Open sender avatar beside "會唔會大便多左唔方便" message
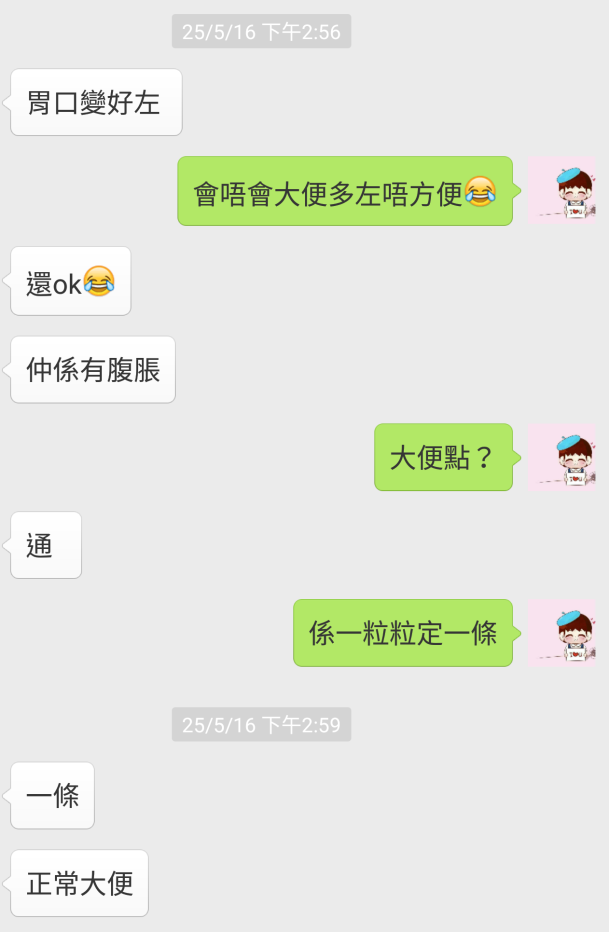Screen dimensions: 609x932 point(562,190)
